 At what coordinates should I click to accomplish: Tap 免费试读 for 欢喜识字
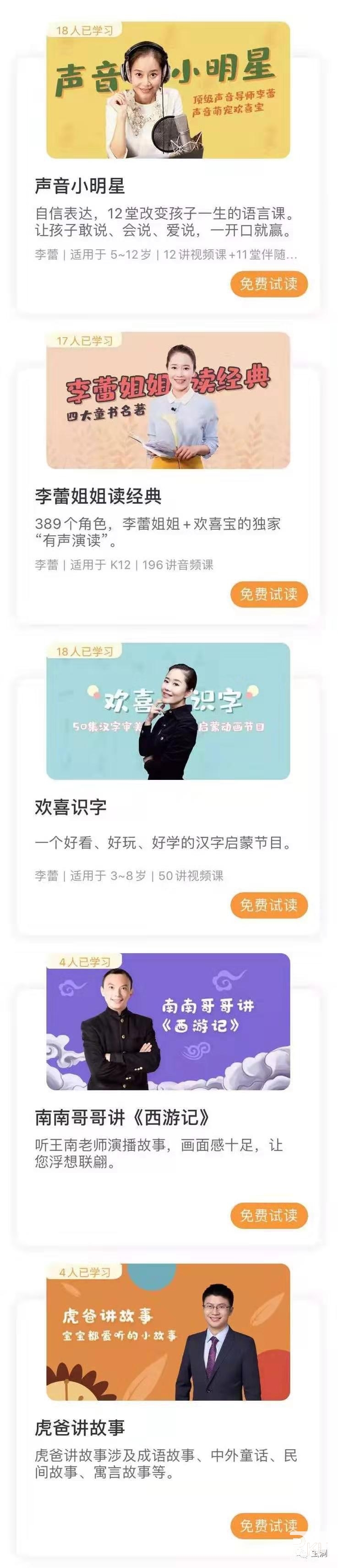coord(269,905)
